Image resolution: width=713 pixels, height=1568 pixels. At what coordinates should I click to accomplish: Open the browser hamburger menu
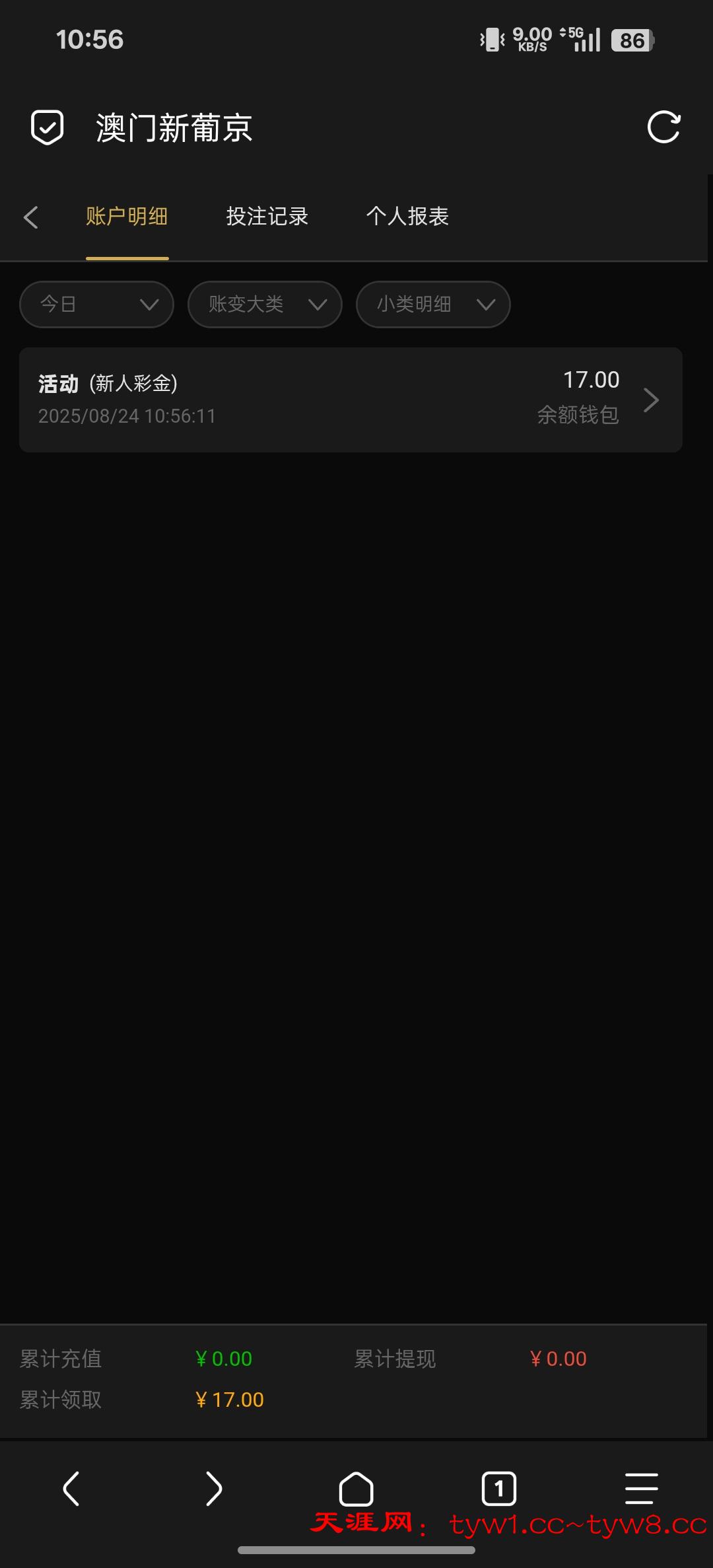click(641, 1489)
